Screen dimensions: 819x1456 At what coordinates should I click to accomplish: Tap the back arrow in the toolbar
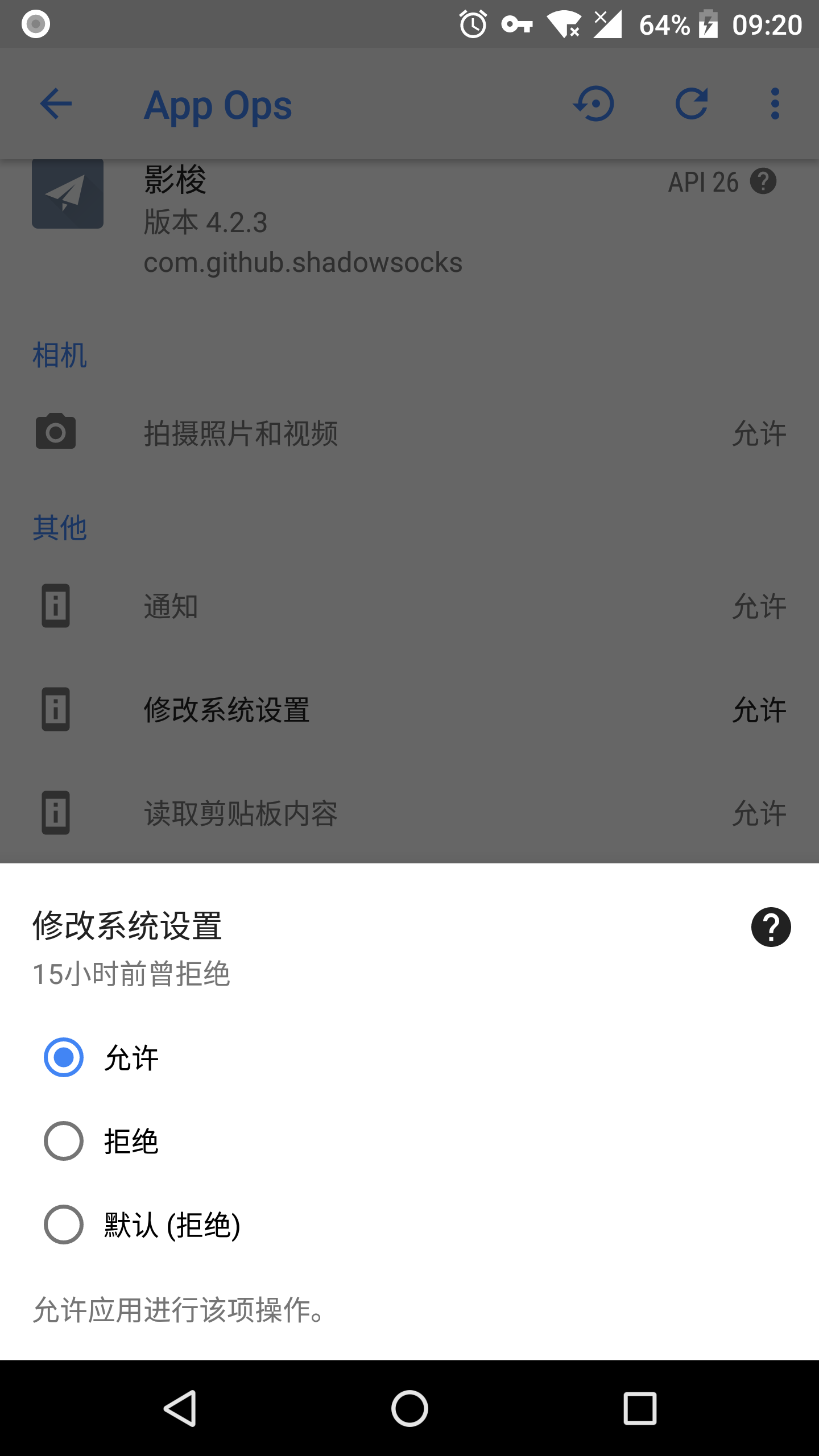pos(55,104)
